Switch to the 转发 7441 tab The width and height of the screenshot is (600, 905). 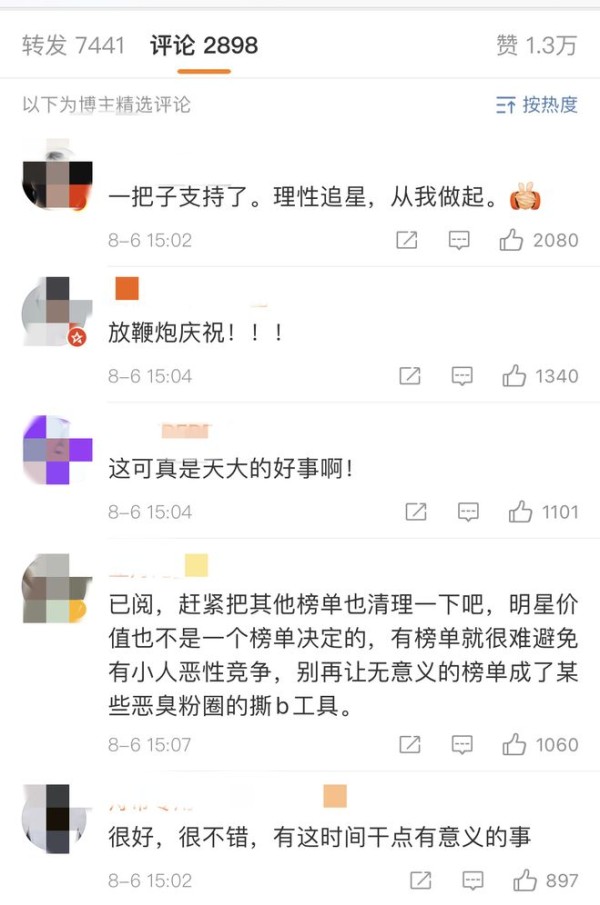pos(72,45)
